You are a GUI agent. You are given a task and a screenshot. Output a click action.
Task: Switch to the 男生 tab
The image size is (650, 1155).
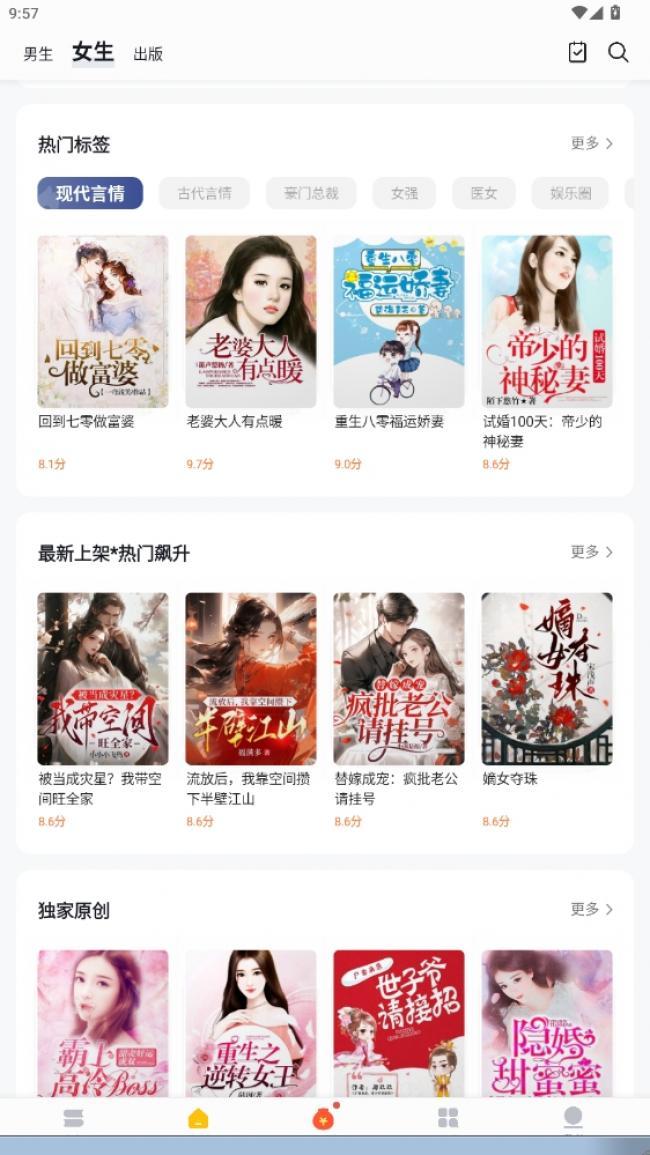pyautogui.click(x=38, y=54)
